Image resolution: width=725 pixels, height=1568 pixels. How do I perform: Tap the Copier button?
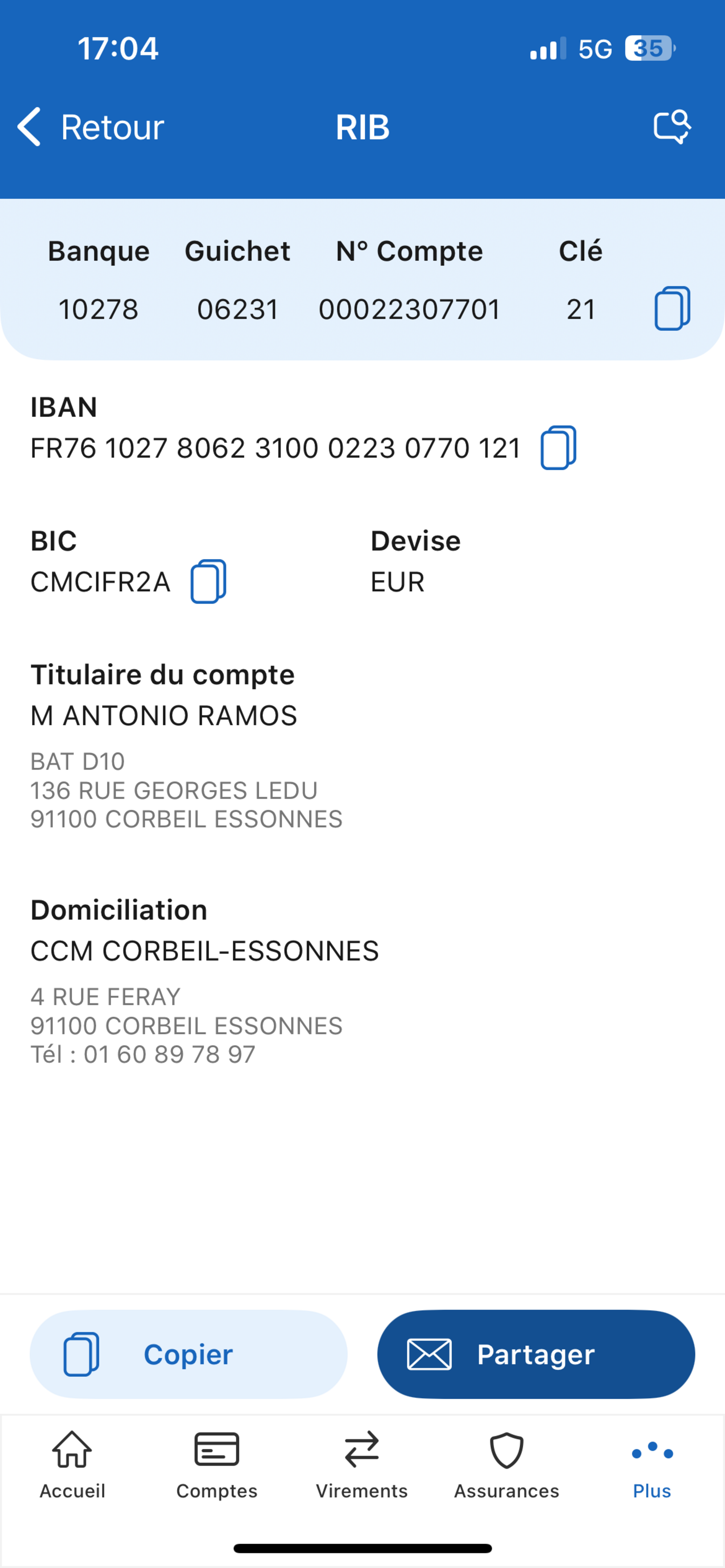(188, 1354)
